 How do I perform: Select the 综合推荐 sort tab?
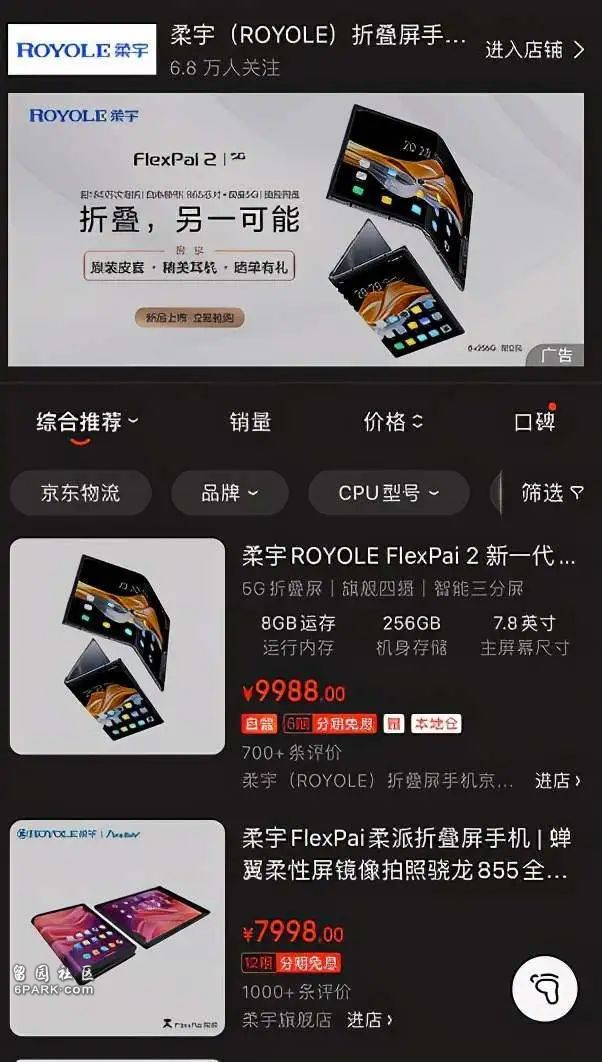(86, 421)
